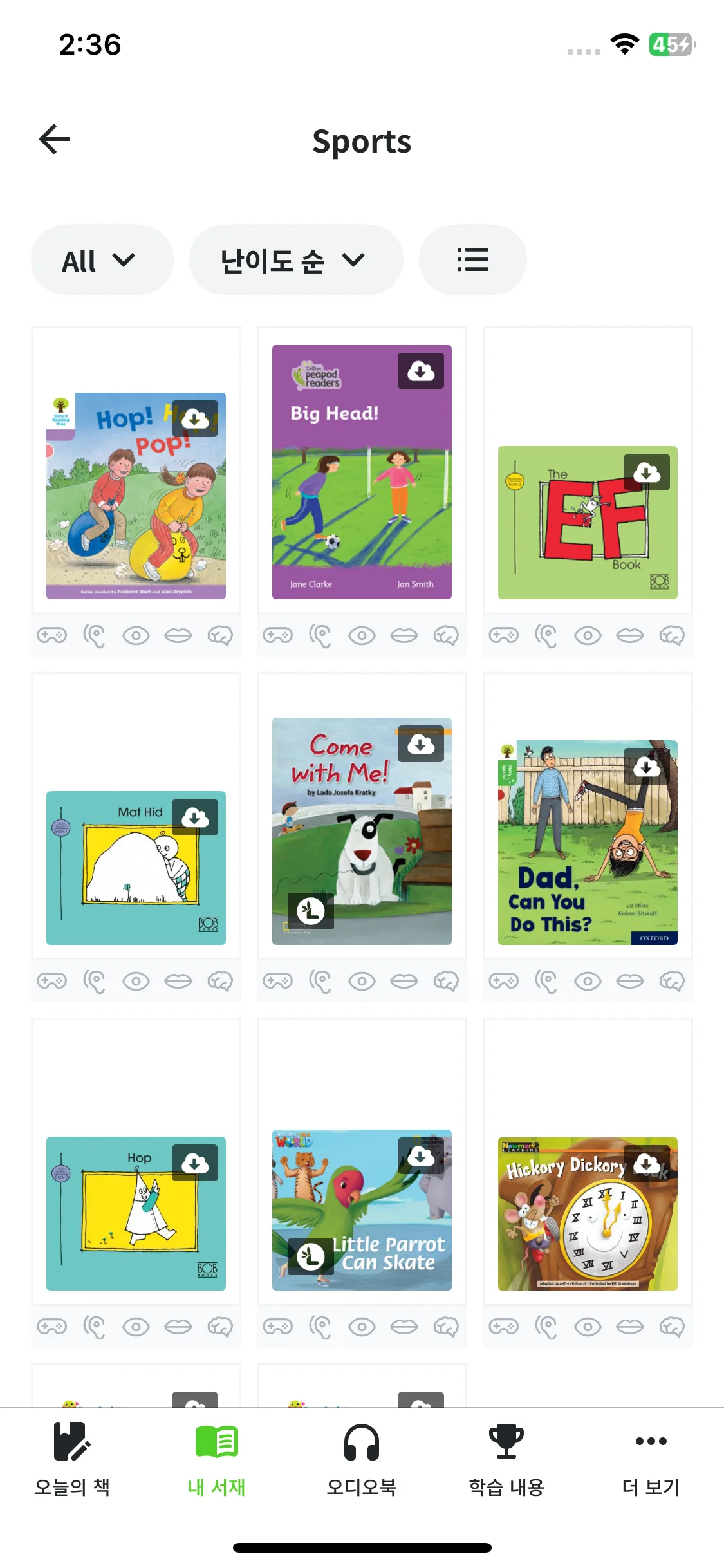The height and width of the screenshot is (1568, 724).
Task: Go back from the Sports screen
Action: tap(54, 140)
